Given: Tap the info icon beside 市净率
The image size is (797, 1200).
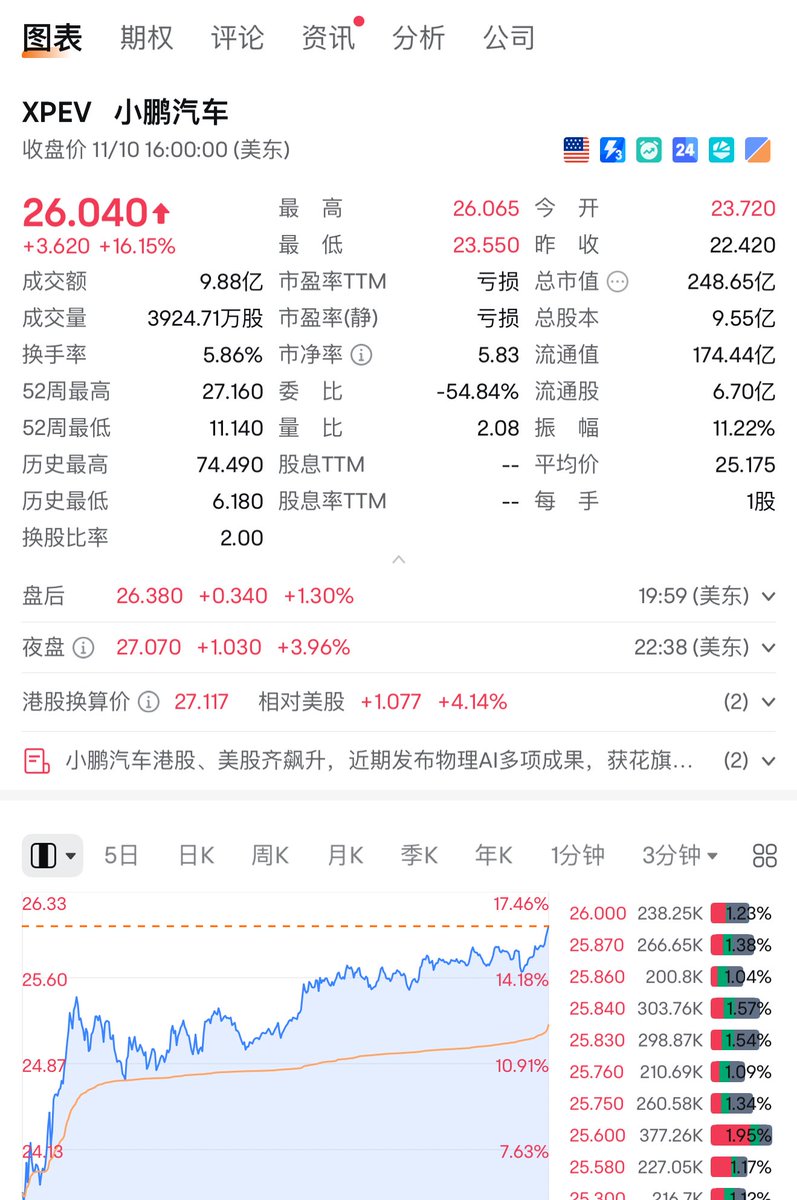Looking at the screenshot, I should coord(361,355).
